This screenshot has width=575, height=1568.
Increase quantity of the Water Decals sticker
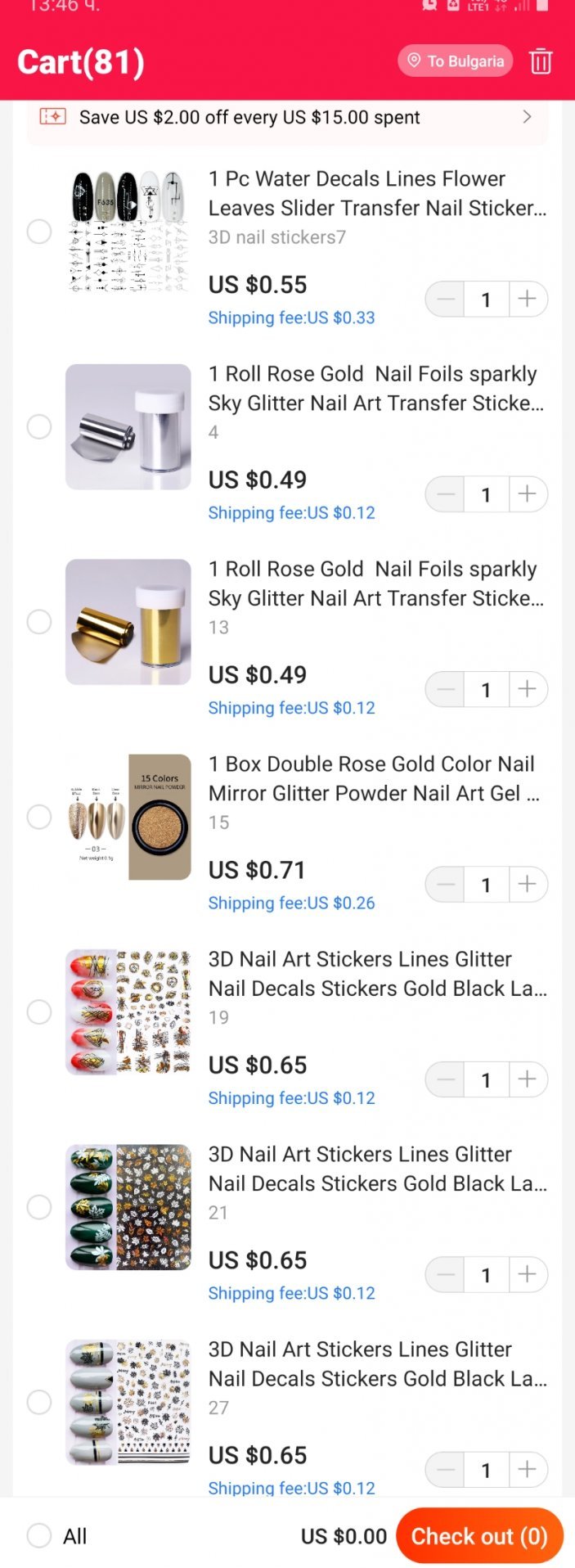coord(528,299)
